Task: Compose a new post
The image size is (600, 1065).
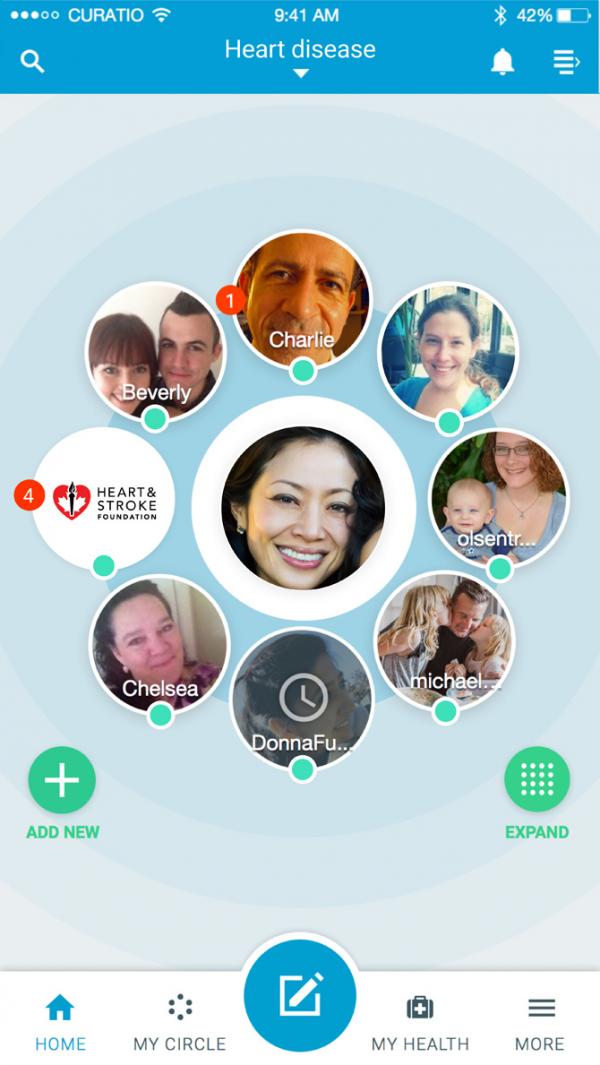Action: 300,996
